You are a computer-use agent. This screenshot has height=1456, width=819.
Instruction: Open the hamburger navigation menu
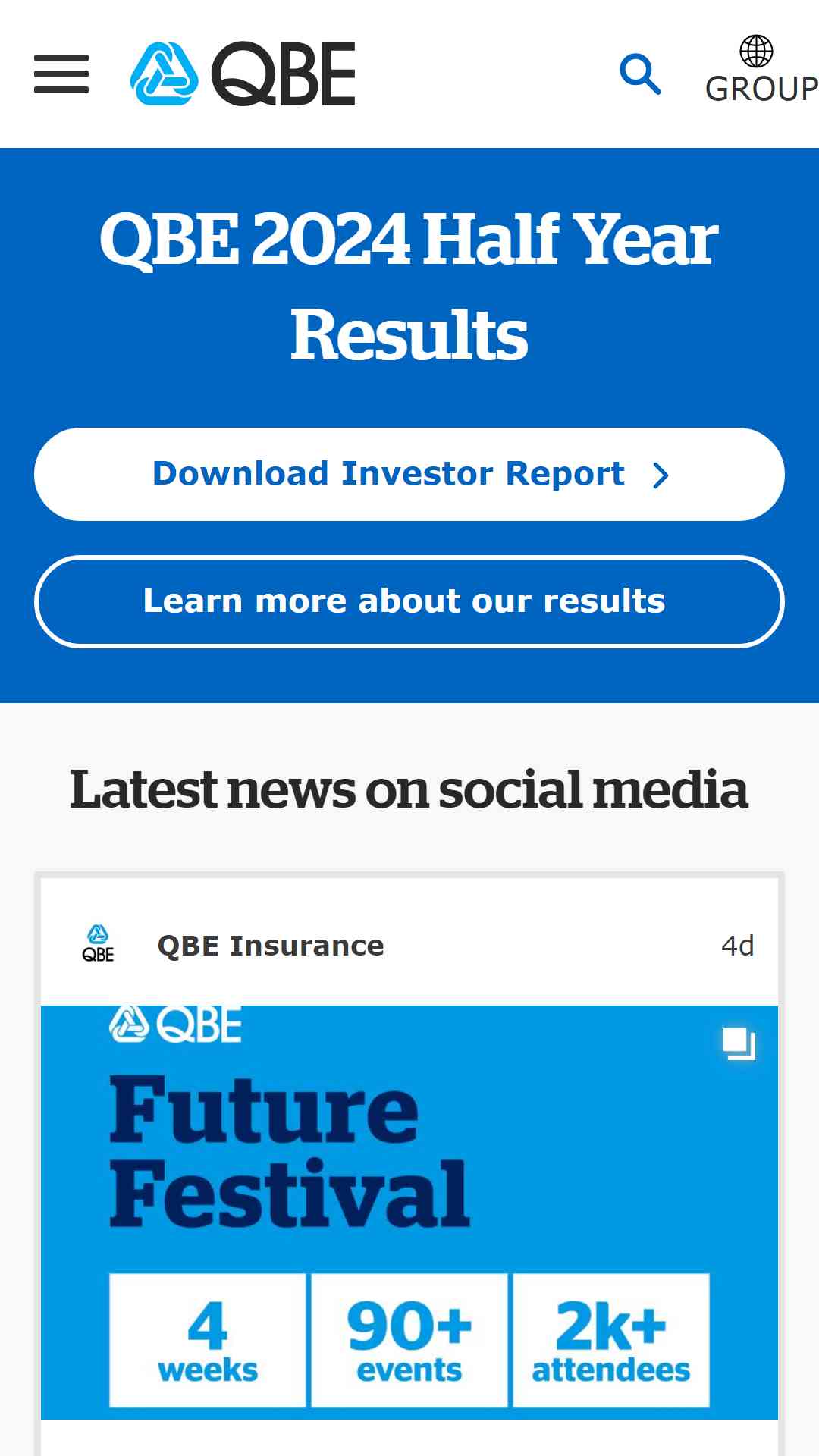point(61,74)
